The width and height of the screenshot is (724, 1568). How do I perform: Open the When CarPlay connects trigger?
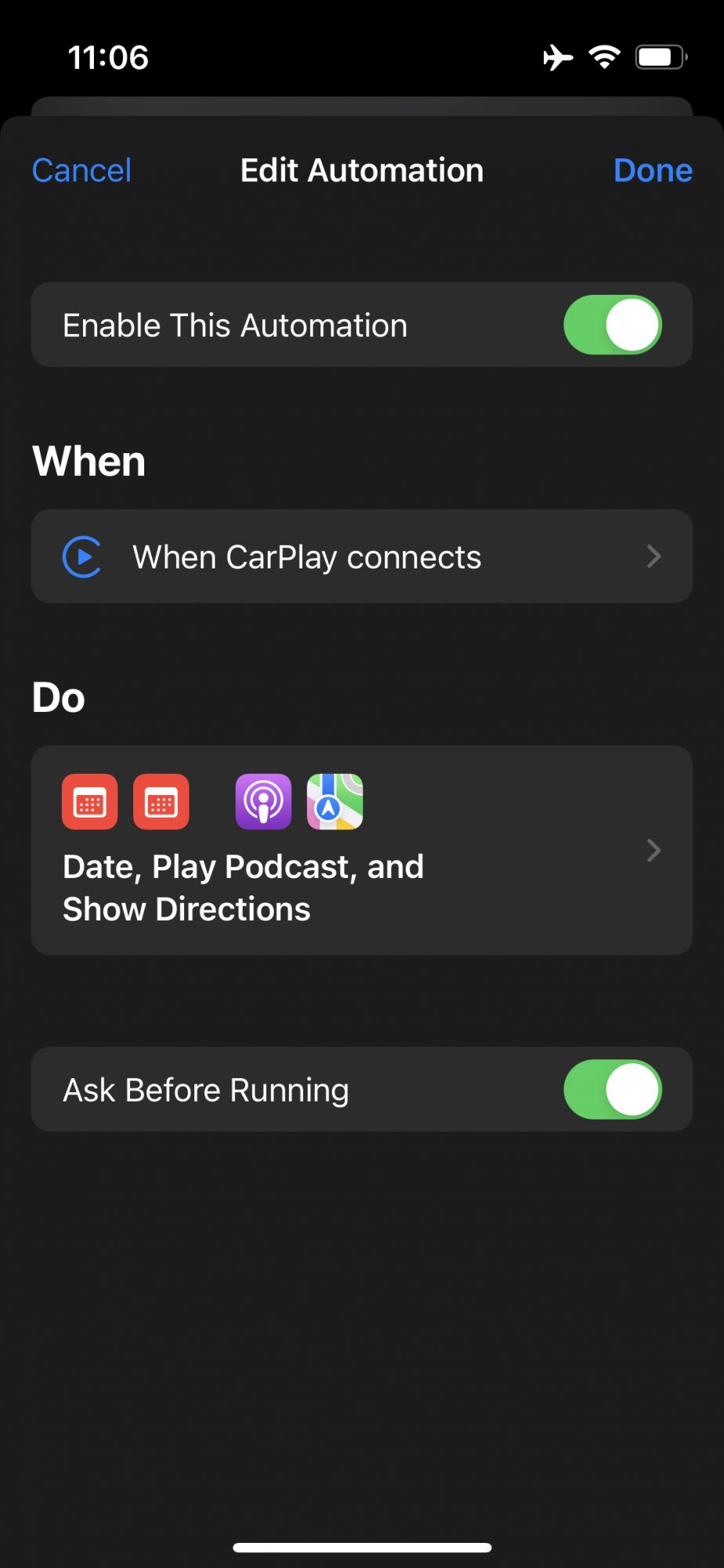click(362, 557)
